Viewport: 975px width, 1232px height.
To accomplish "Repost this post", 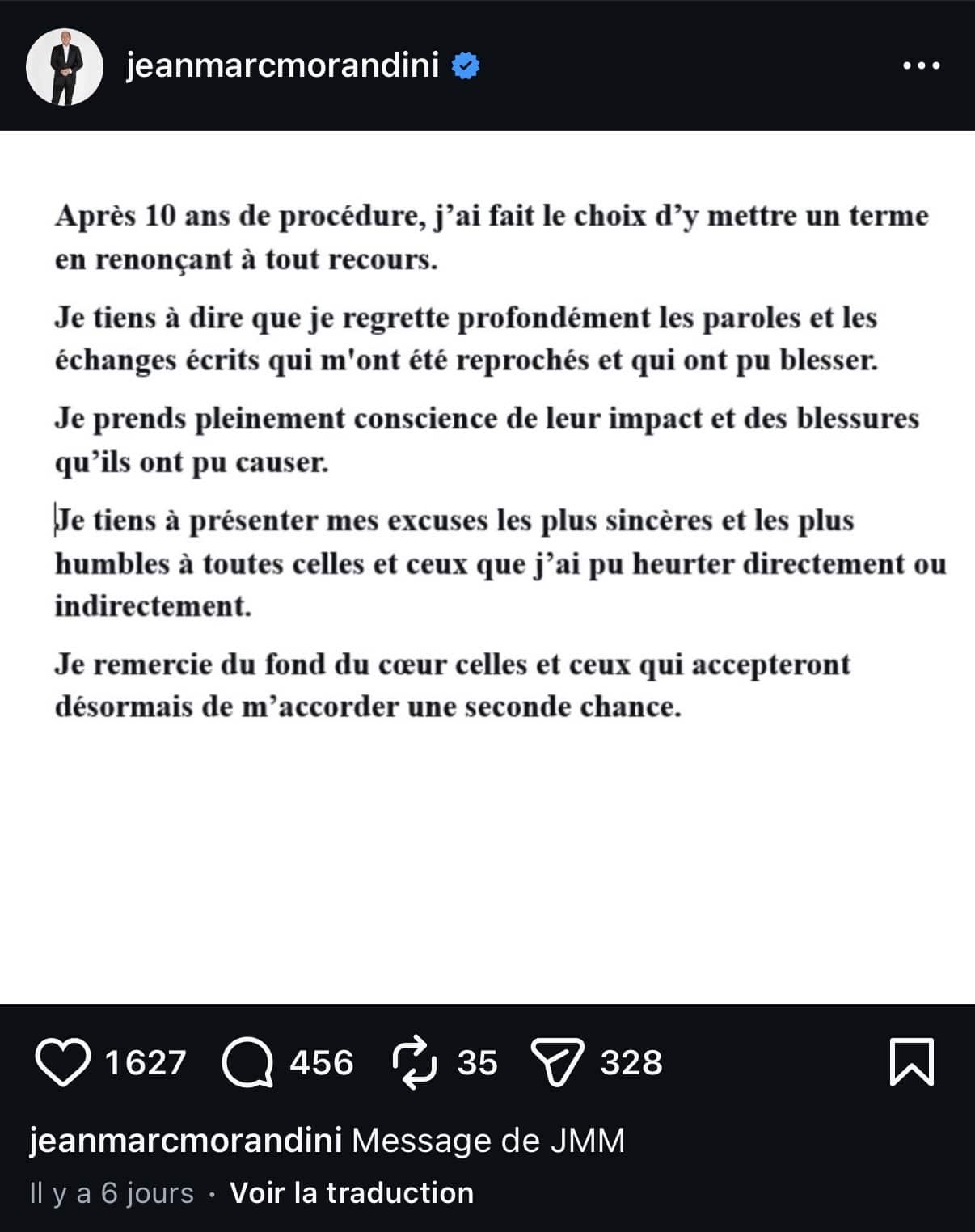I will pyautogui.click(x=415, y=1062).
